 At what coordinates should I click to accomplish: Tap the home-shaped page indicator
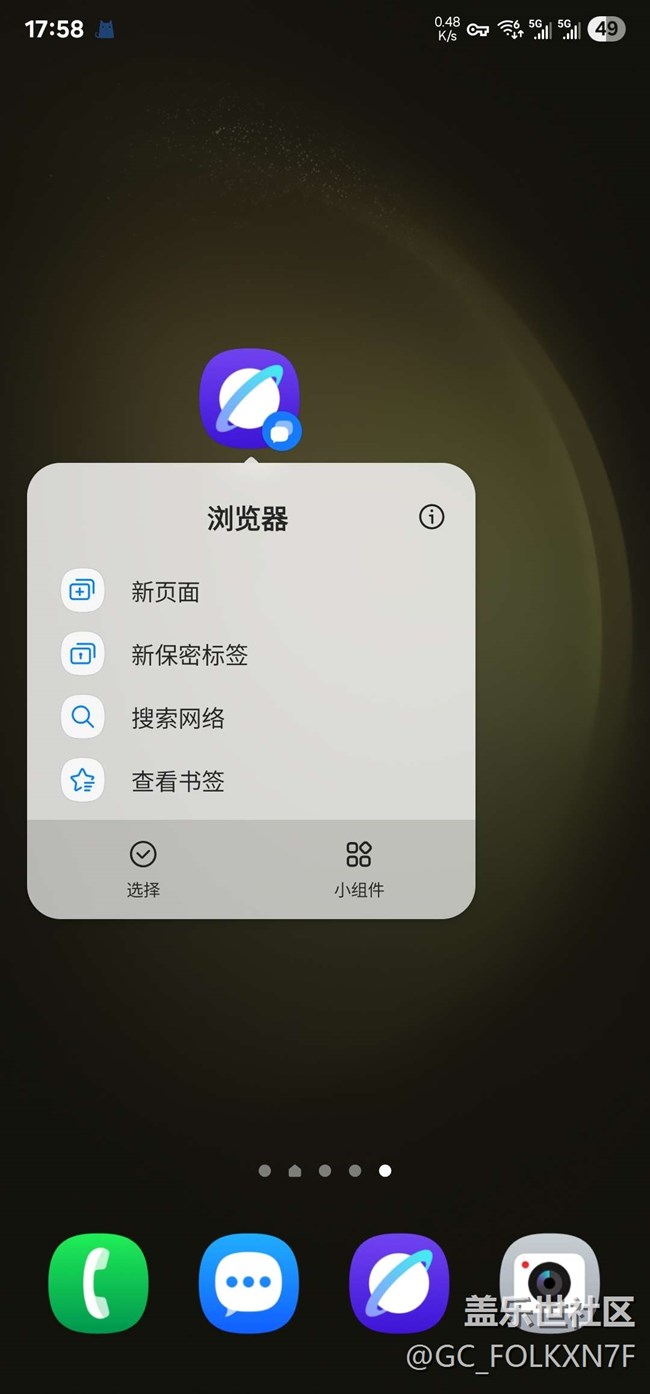[x=295, y=1171]
